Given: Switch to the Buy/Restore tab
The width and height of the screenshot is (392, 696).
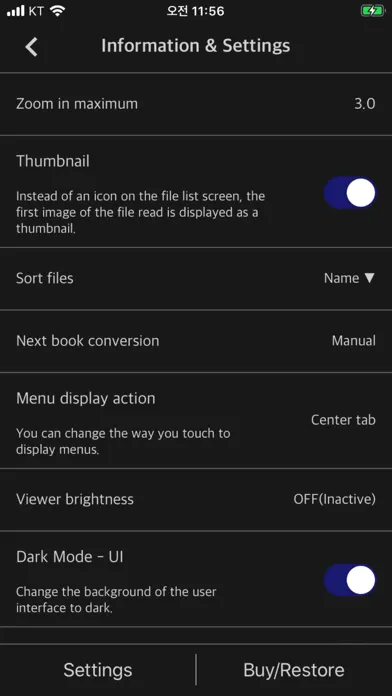Looking at the screenshot, I should click(x=294, y=670).
